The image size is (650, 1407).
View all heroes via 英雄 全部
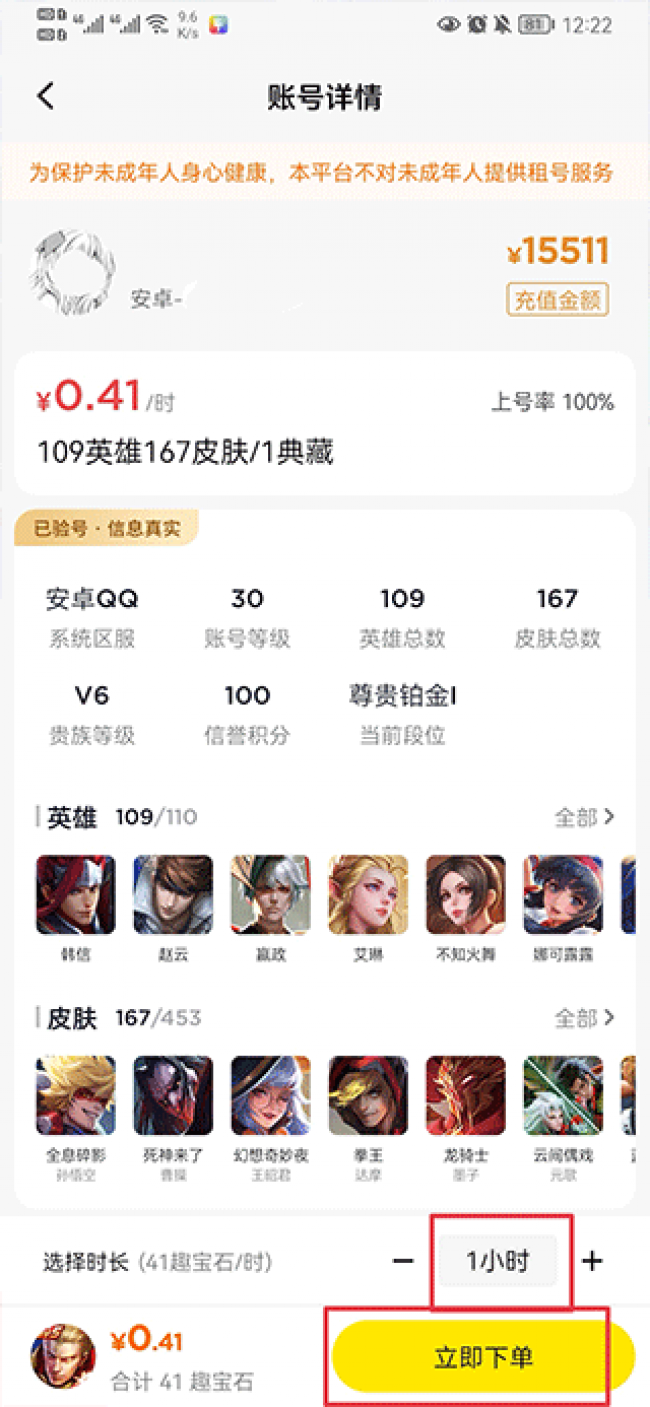click(584, 817)
